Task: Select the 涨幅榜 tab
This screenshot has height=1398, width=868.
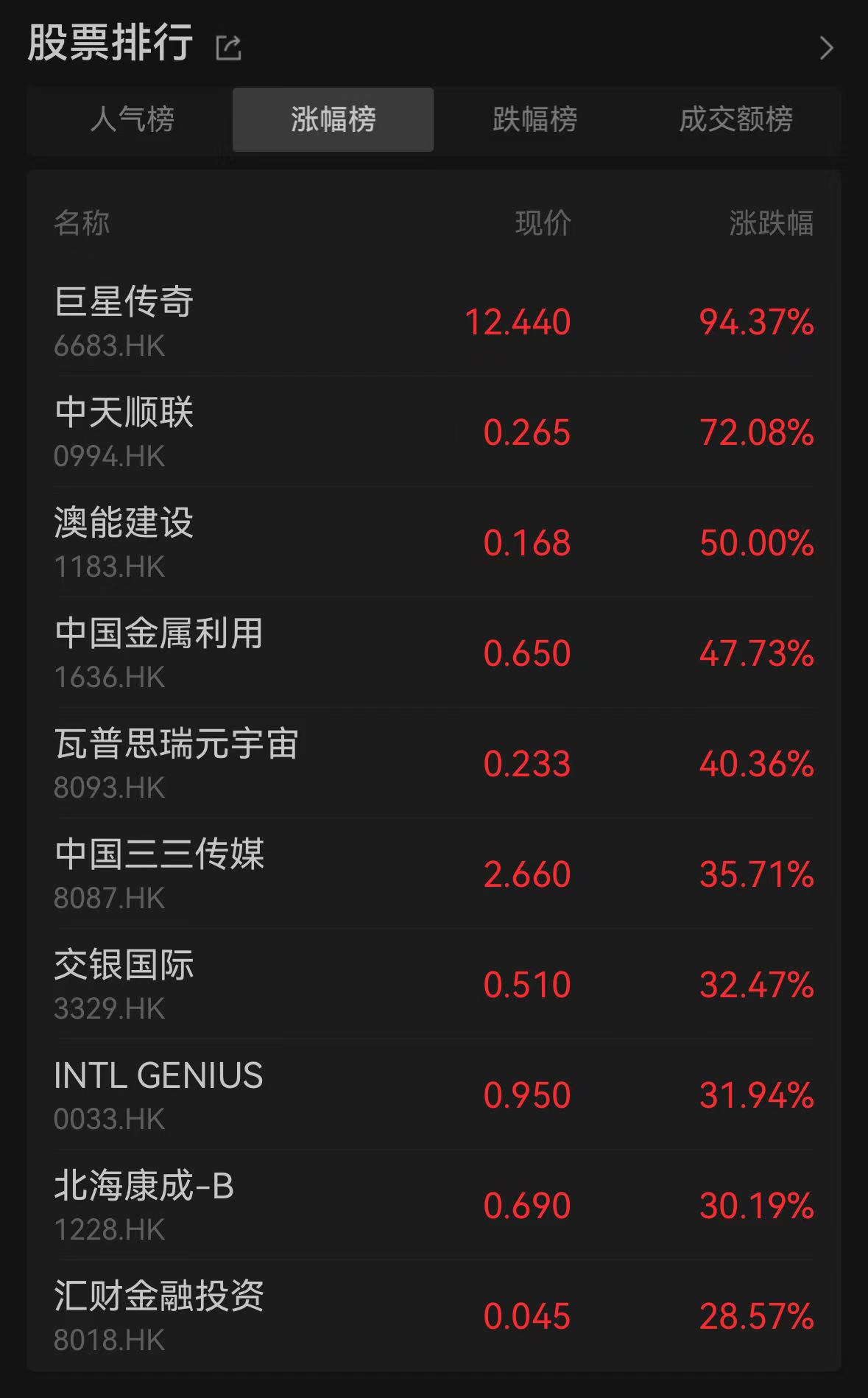Action: click(333, 119)
